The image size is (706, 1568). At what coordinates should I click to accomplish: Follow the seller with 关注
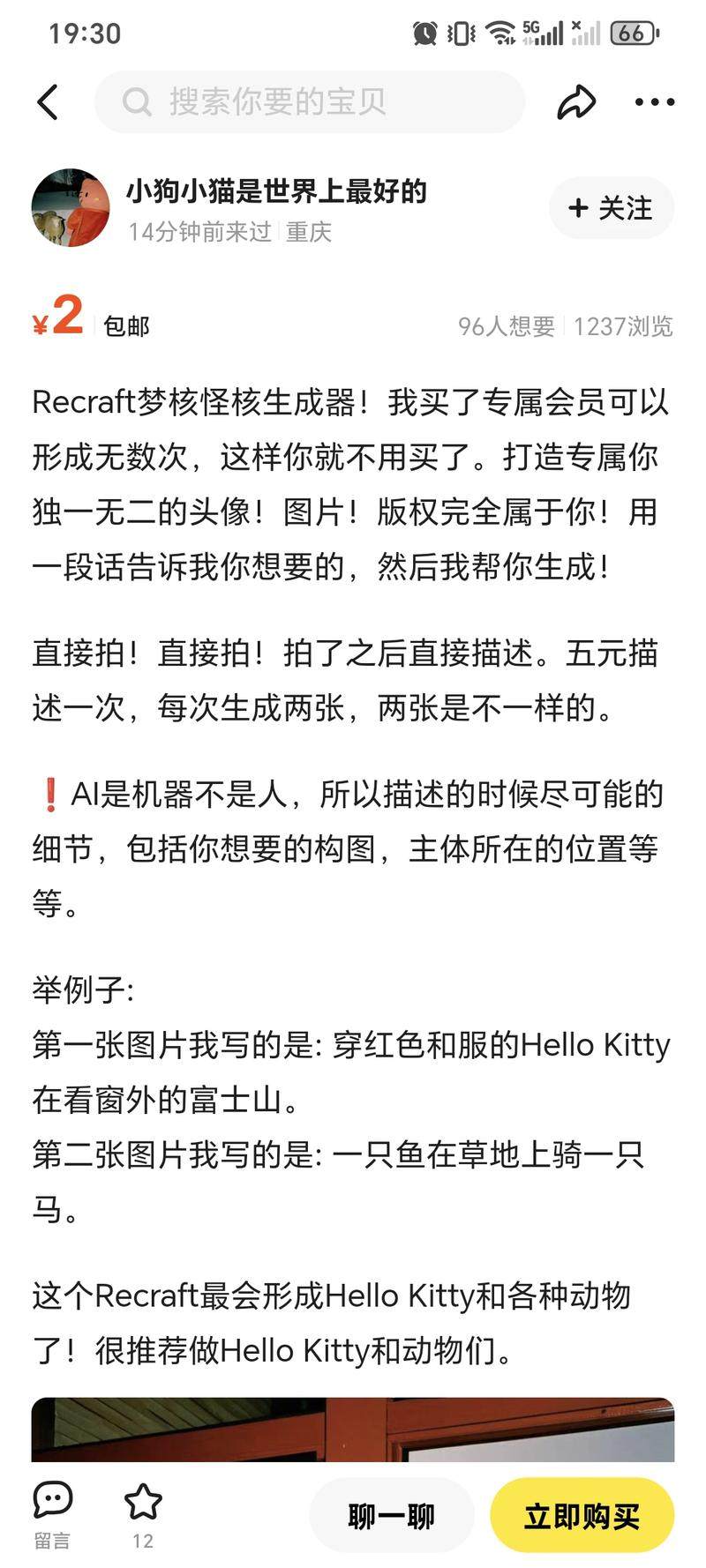[612, 208]
